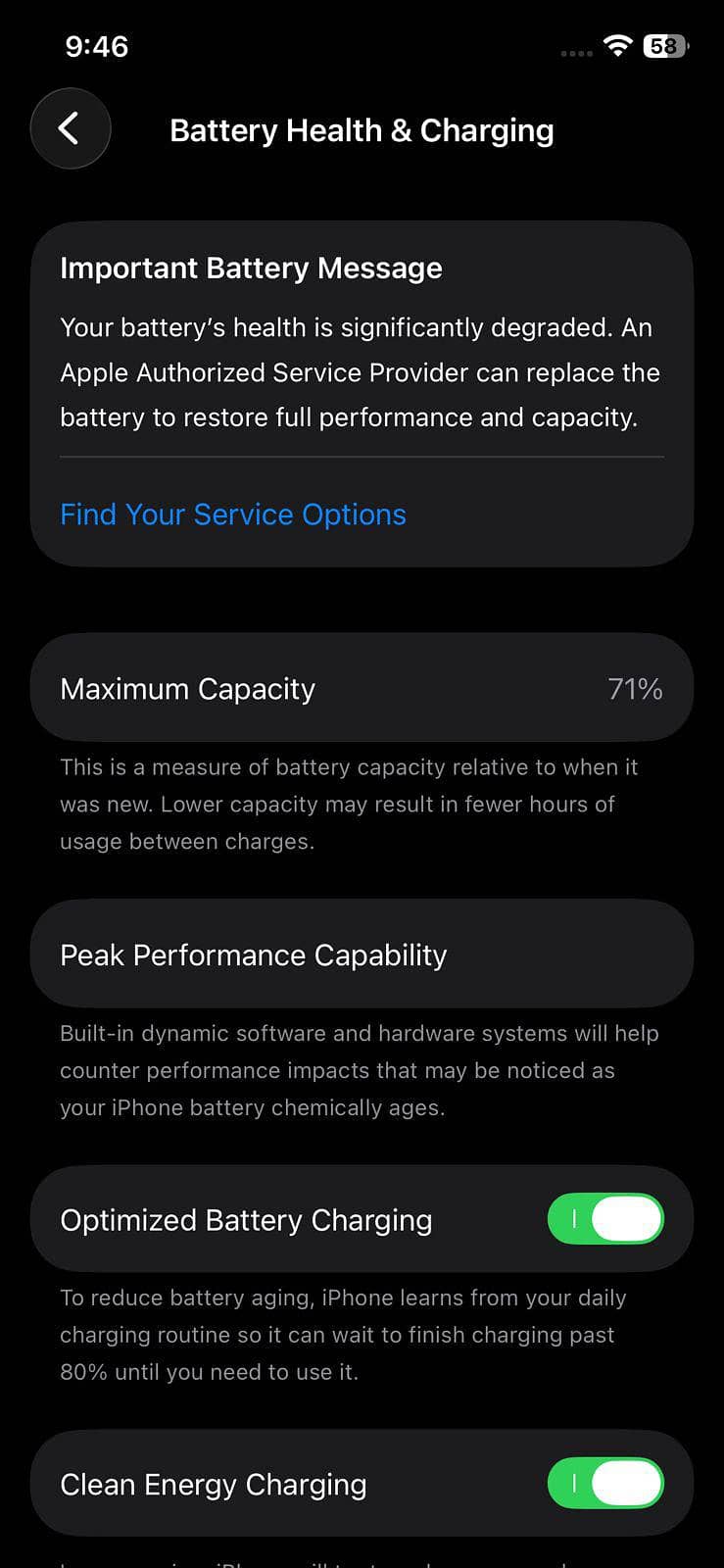724x1568 pixels.
Task: Navigate back to Battery settings
Action: [x=71, y=128]
